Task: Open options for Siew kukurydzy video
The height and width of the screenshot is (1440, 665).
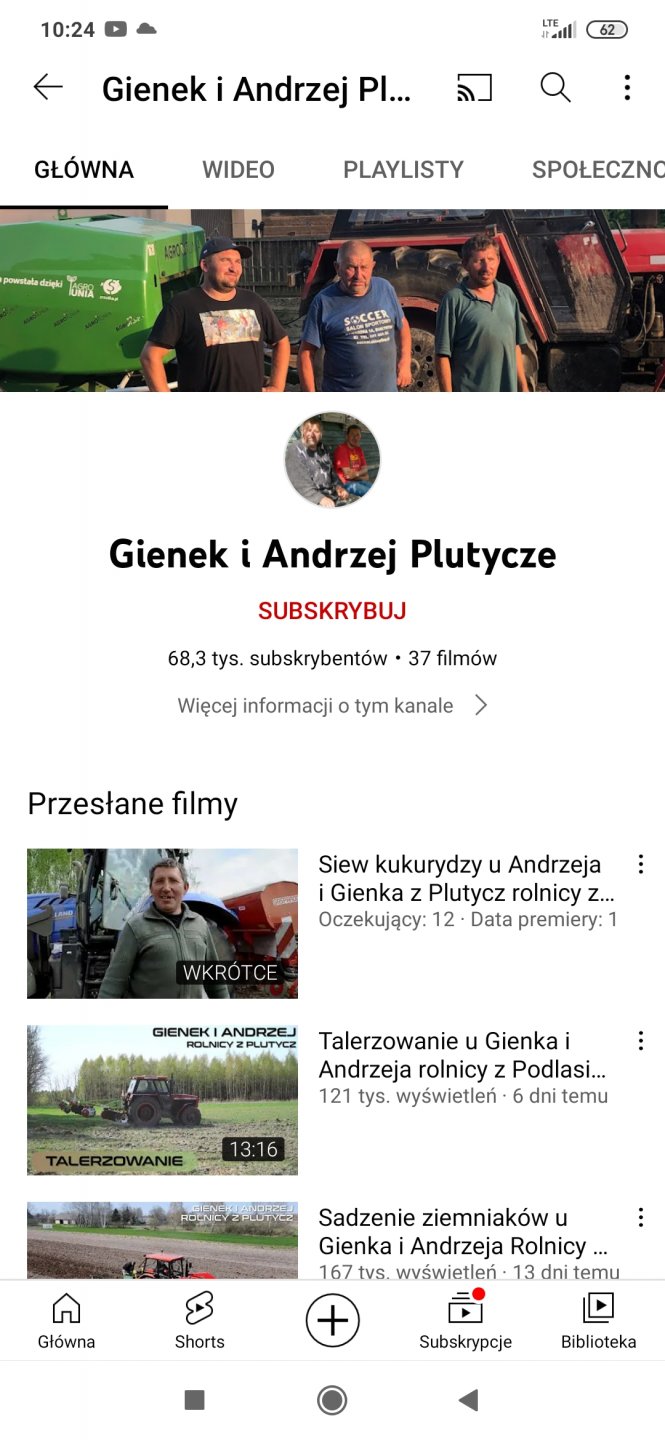Action: coord(641,865)
